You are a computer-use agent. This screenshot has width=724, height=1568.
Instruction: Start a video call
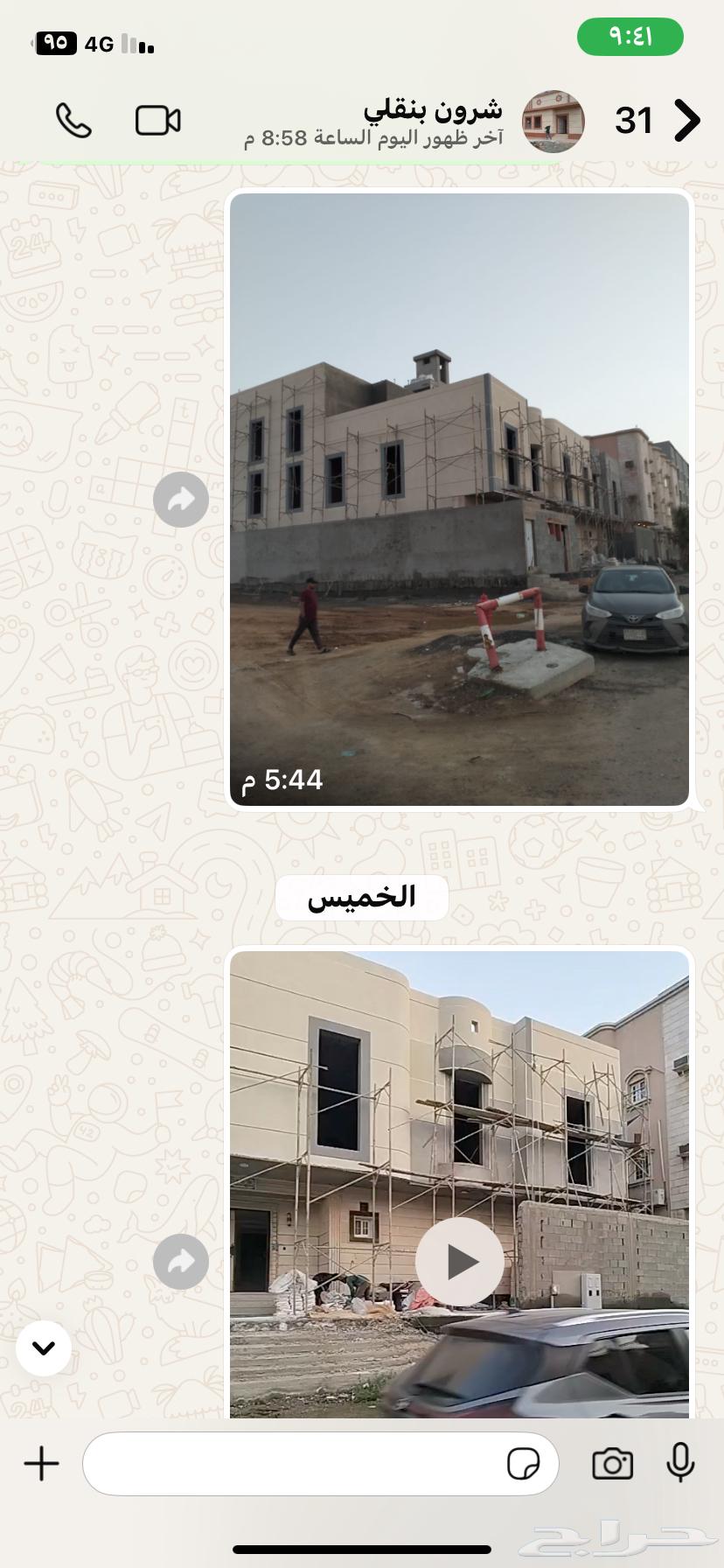pos(157,120)
